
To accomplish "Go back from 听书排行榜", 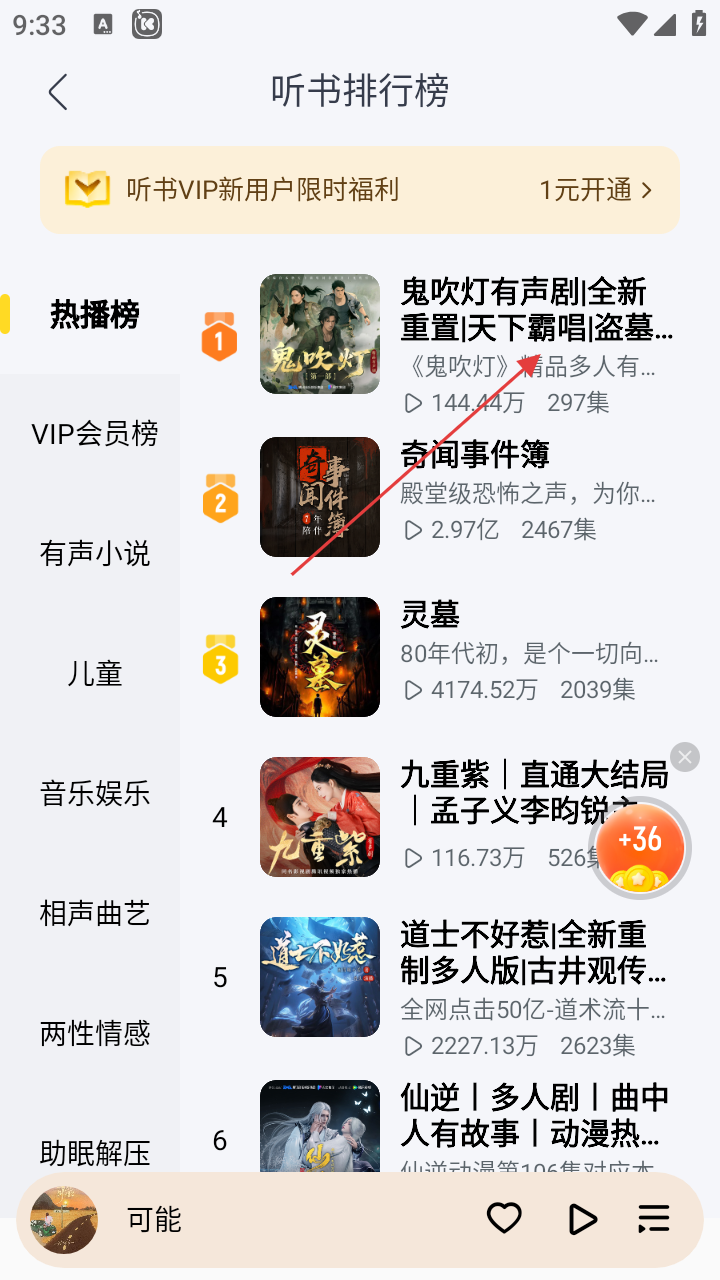I will (58, 92).
